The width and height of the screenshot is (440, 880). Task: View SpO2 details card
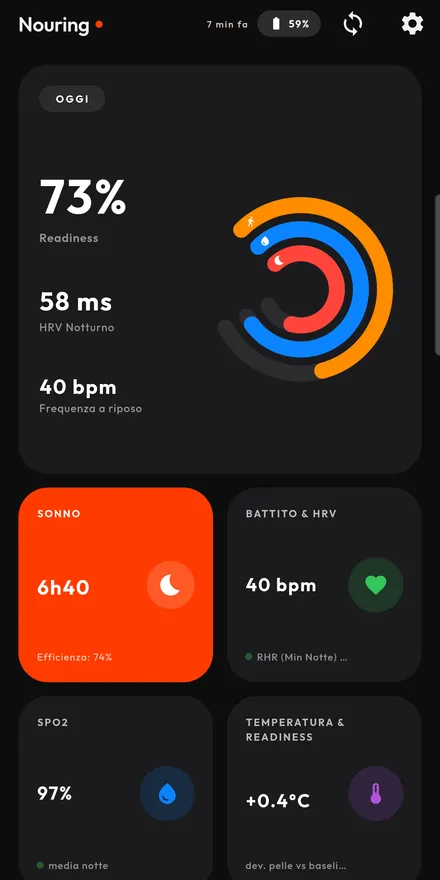(x=116, y=788)
